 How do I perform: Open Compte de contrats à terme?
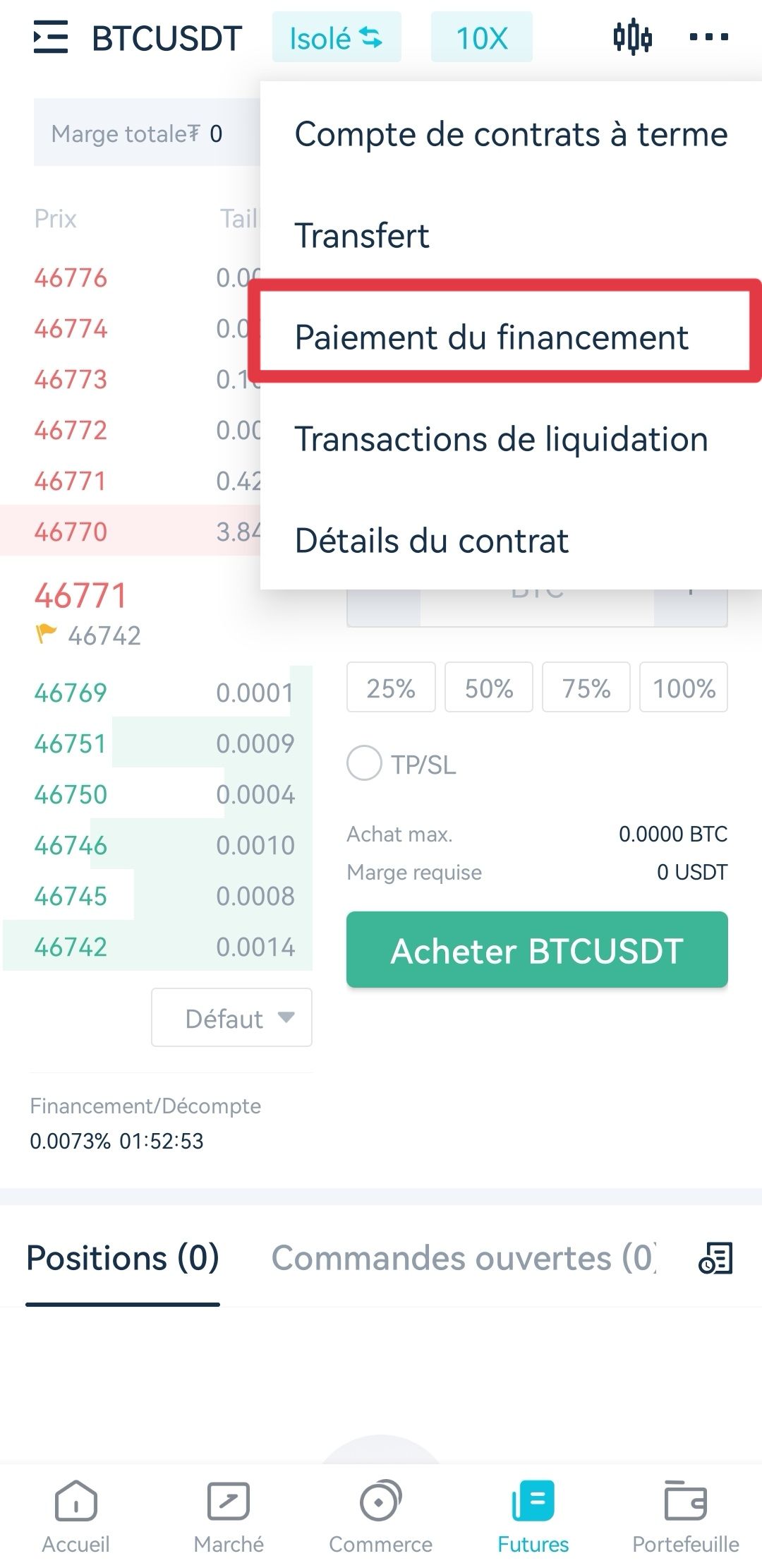tap(511, 134)
